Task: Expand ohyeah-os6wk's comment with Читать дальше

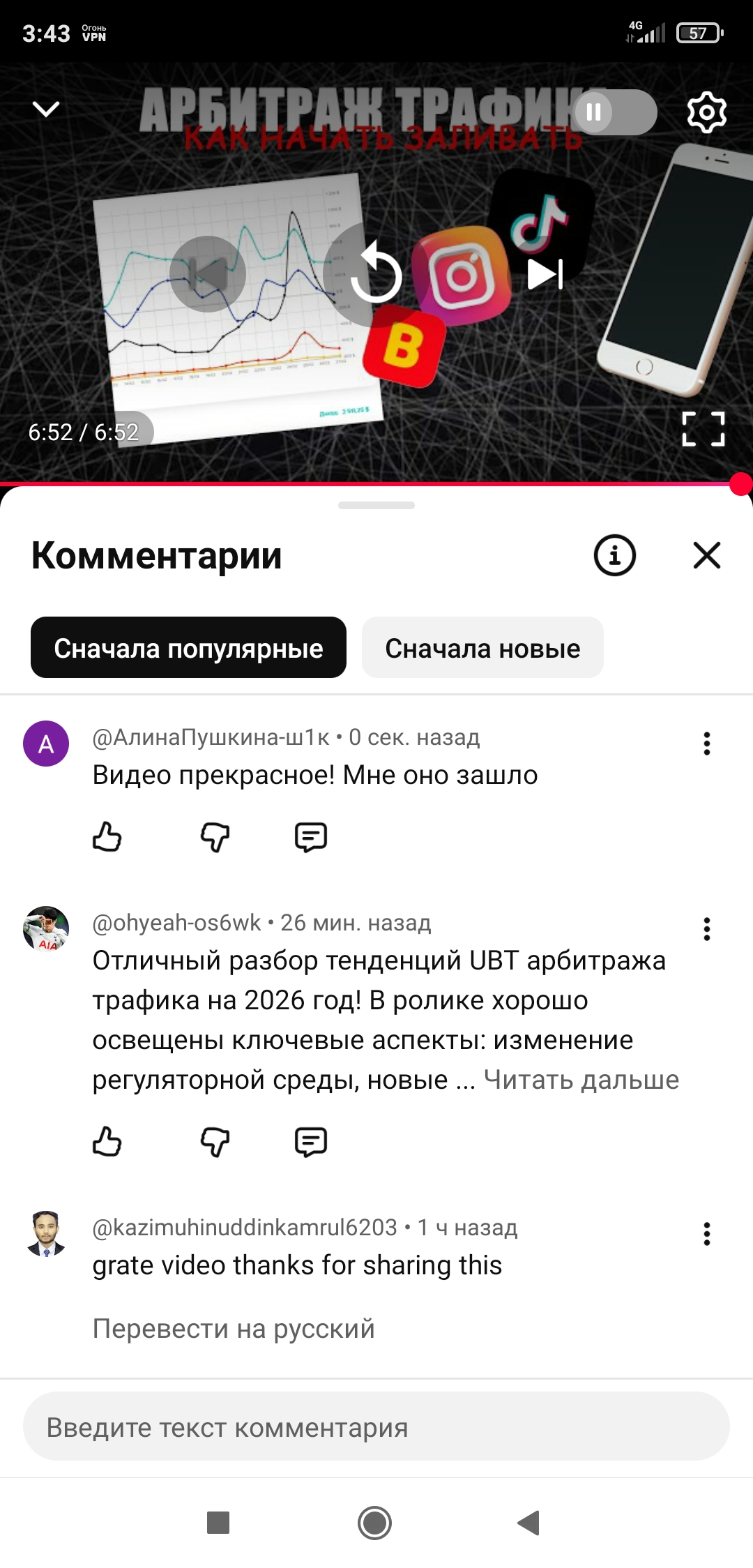Action: coord(581,1080)
